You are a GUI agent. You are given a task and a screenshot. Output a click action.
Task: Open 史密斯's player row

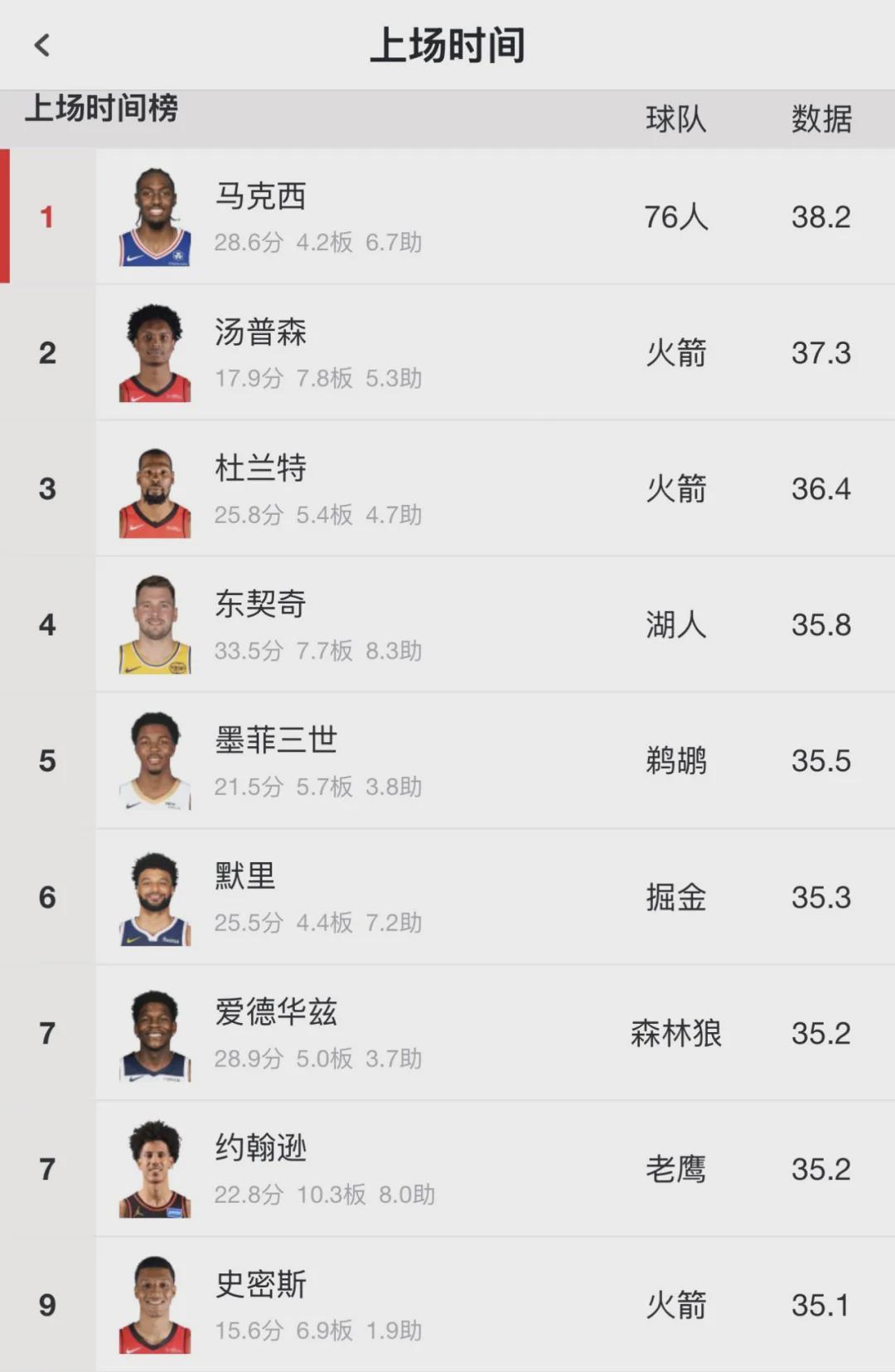pos(447,1305)
